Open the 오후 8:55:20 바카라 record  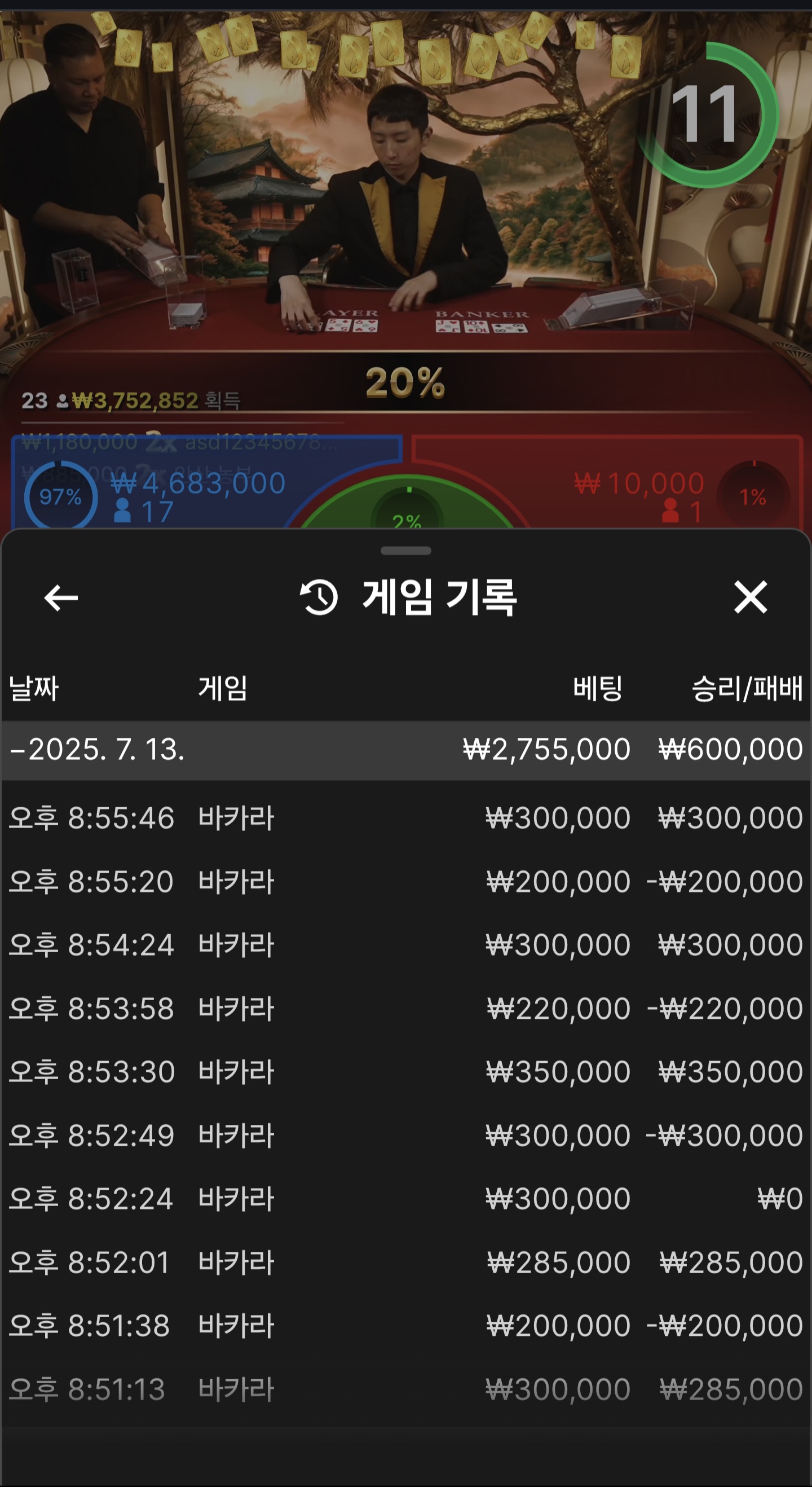(405, 882)
